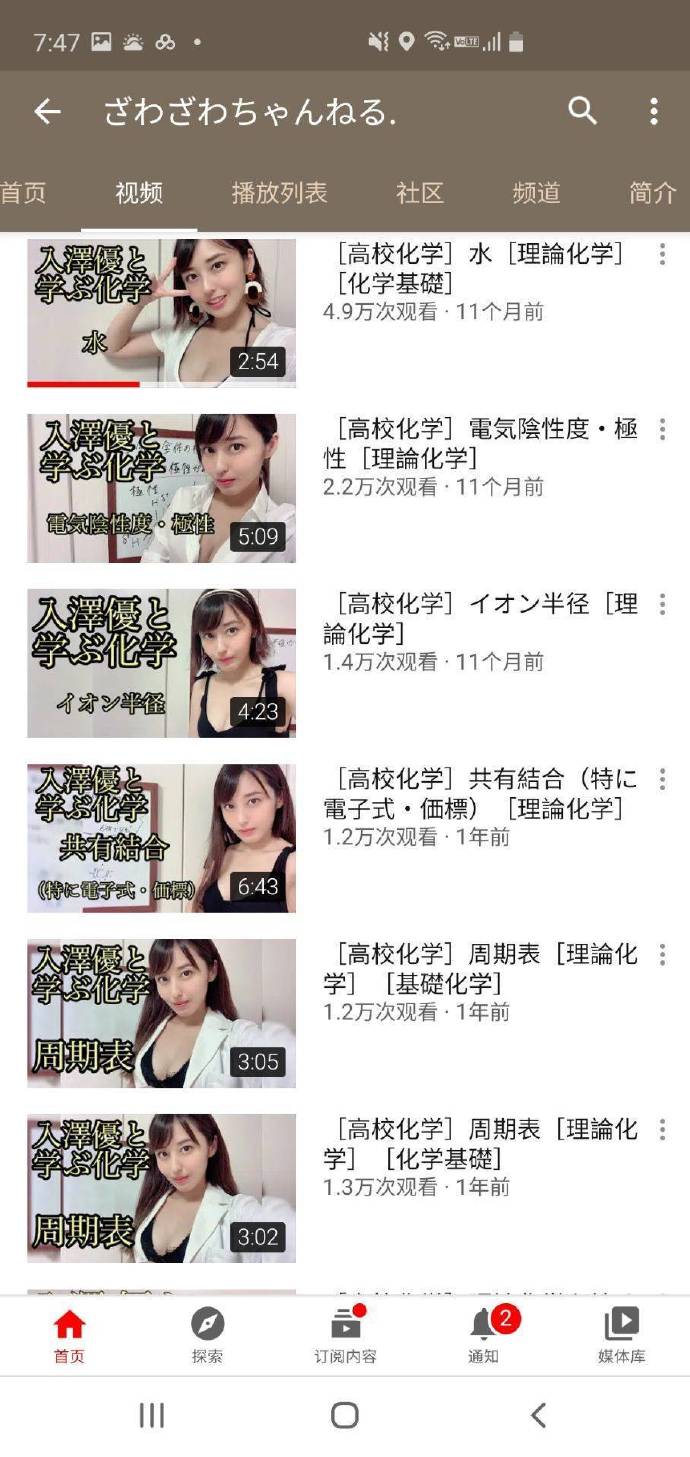The width and height of the screenshot is (690, 1457).
Task: Open the 媒体库 library
Action: 621,1336
